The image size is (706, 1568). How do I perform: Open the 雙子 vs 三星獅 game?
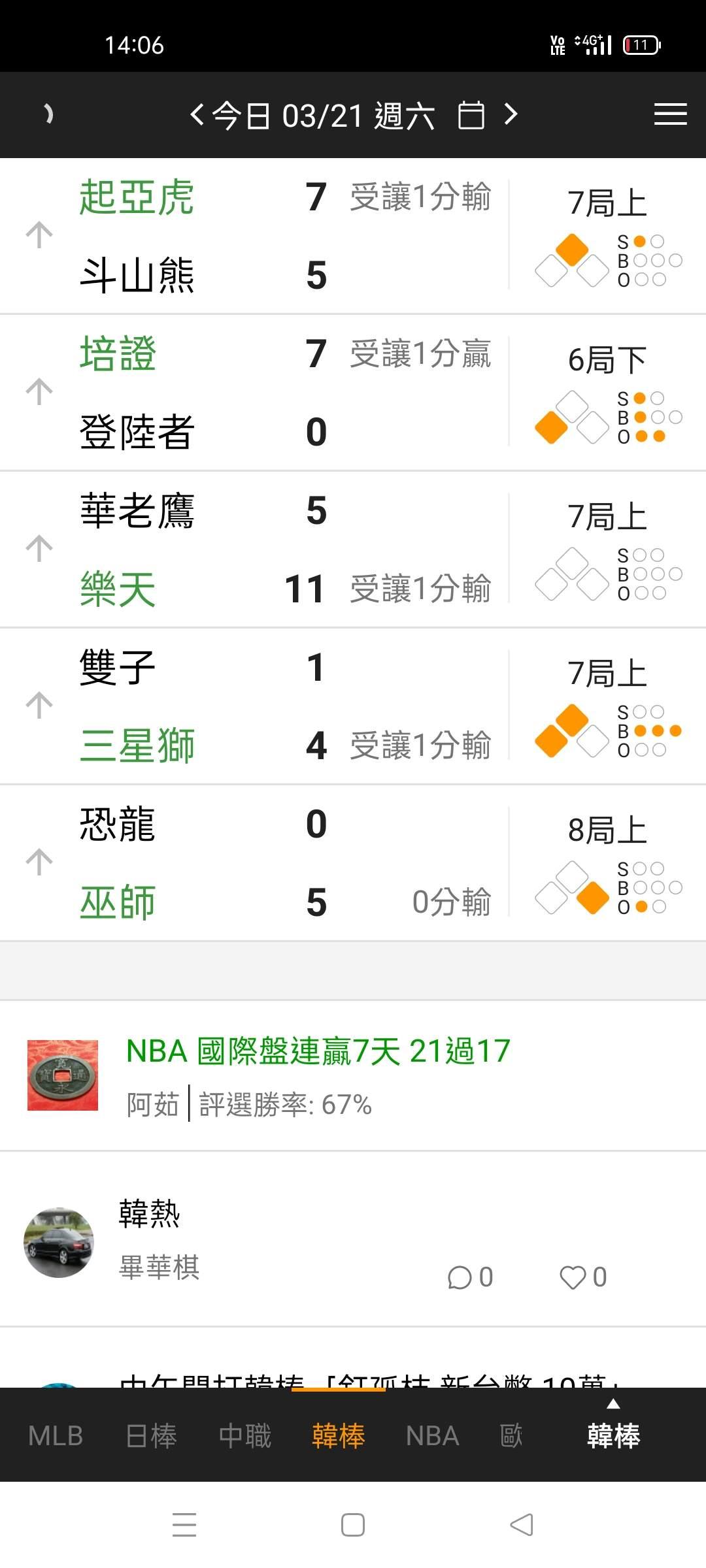tap(261, 706)
